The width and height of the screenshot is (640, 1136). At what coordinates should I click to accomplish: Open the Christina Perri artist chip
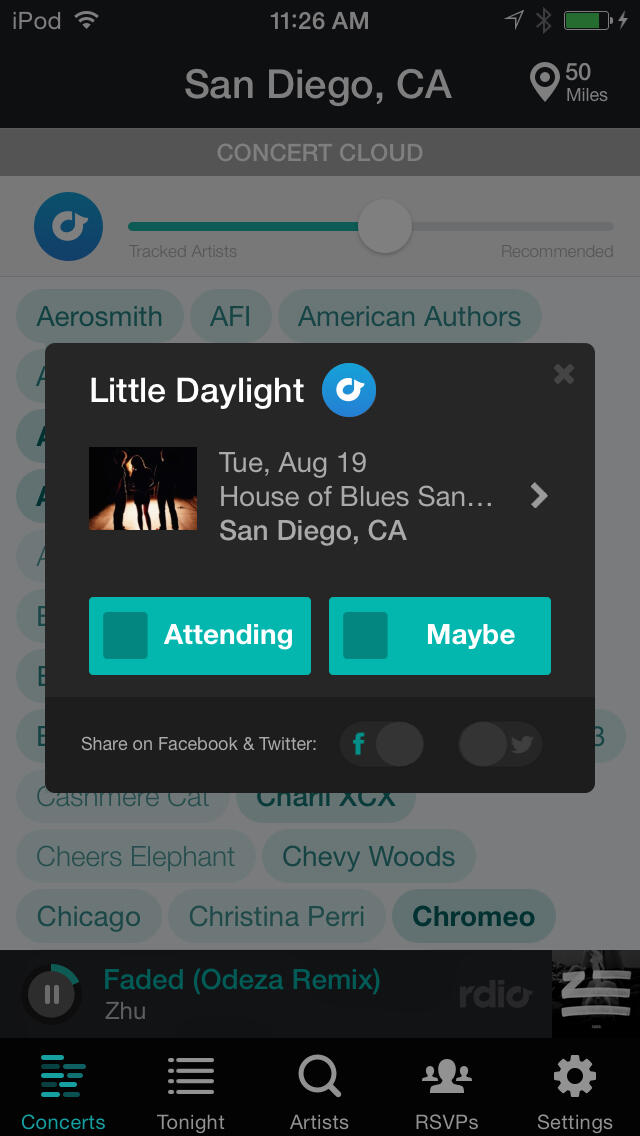[x=276, y=916]
